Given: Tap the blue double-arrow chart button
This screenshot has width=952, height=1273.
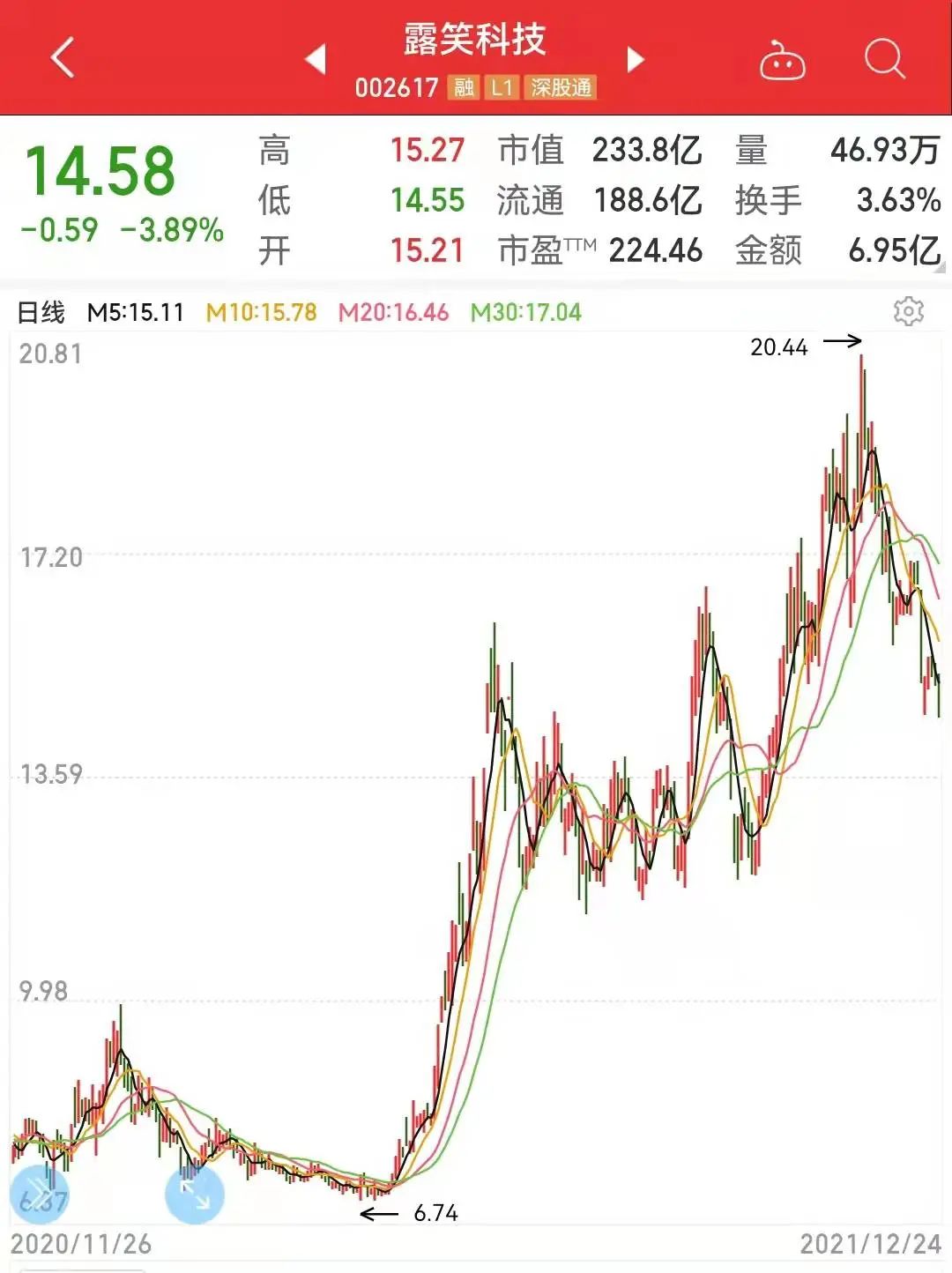Looking at the screenshot, I should click(39, 1194).
